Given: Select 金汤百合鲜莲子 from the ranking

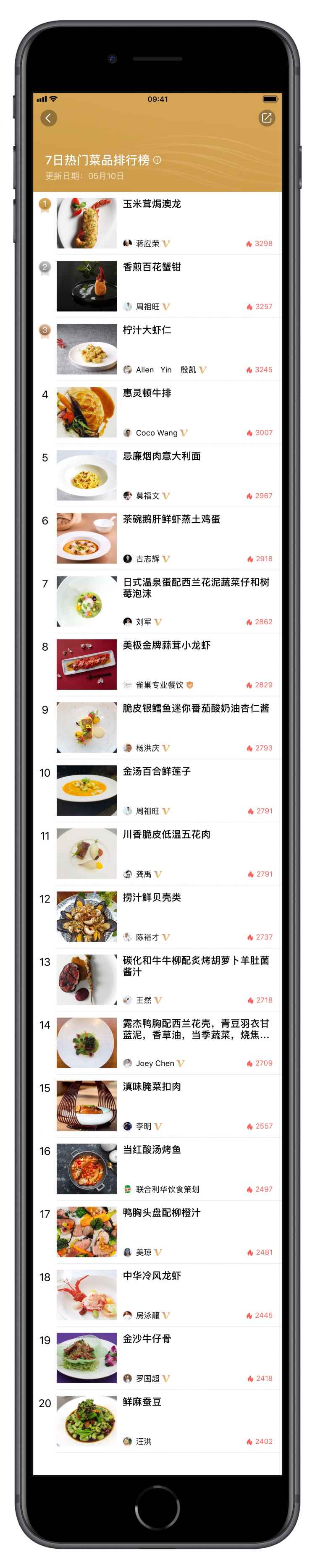Looking at the screenshot, I should 157,771.
